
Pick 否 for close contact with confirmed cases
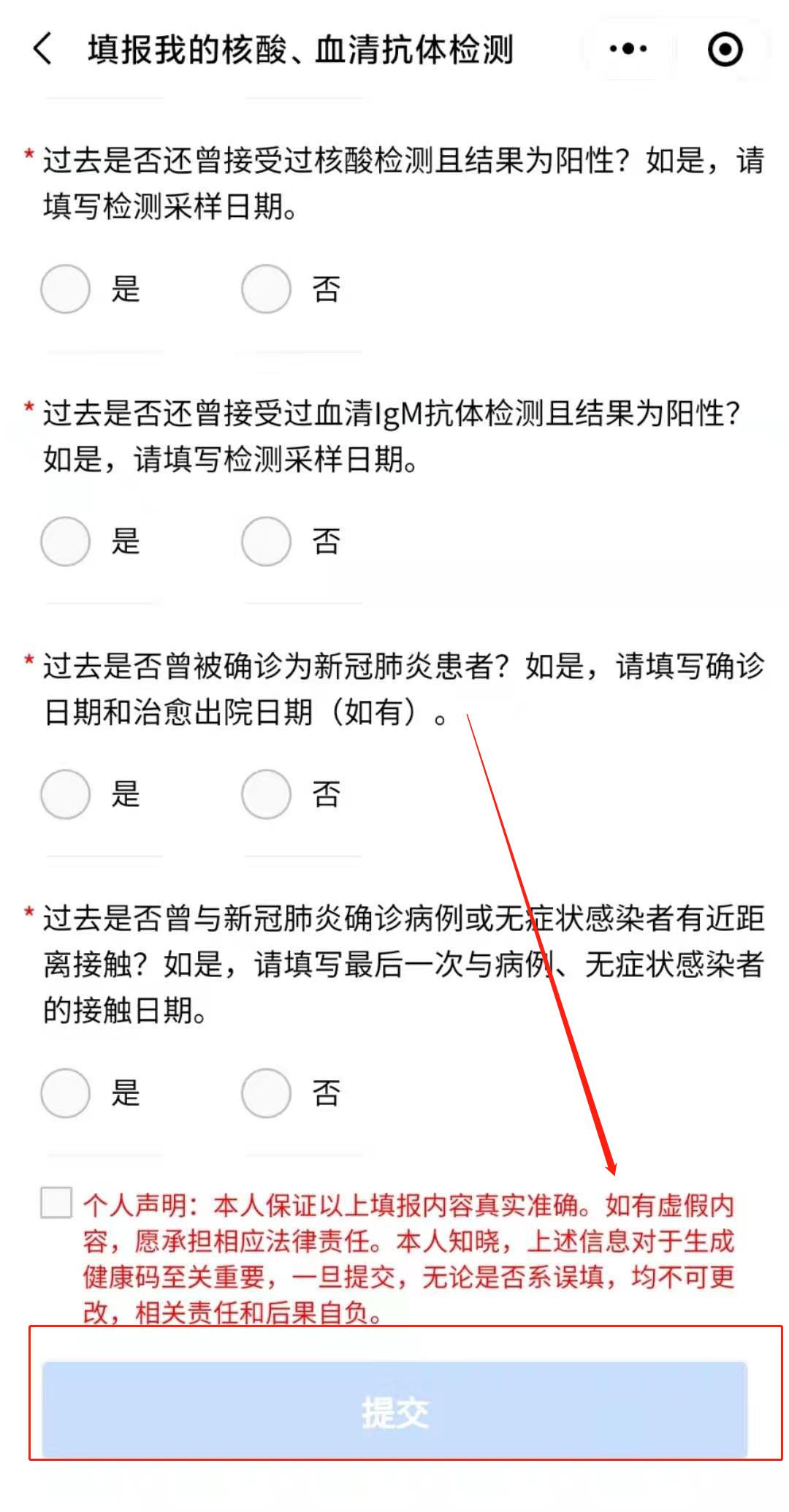(x=267, y=1093)
